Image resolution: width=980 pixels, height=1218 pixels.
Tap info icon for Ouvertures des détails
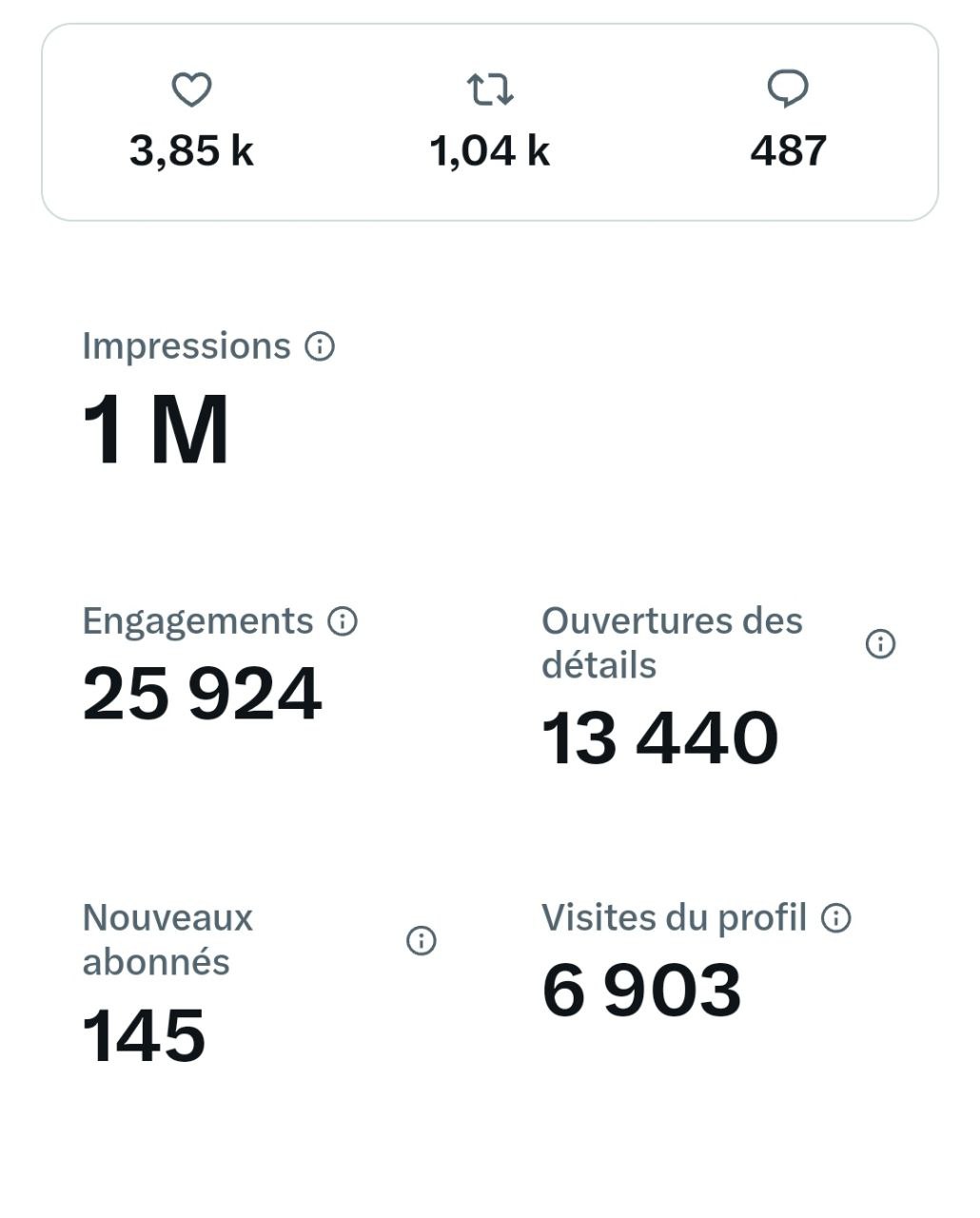click(x=880, y=644)
